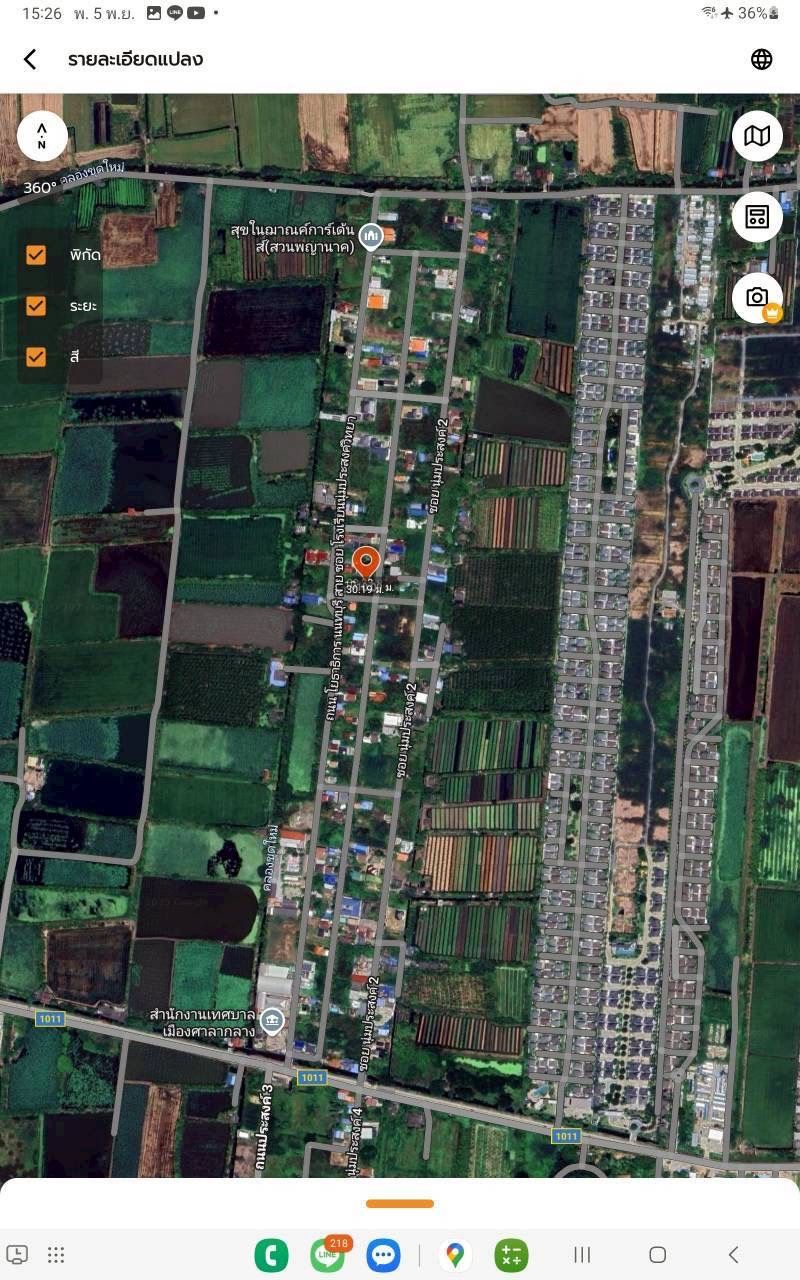
Task: Uncheck the พิกัด checkbox
Action: point(36,255)
